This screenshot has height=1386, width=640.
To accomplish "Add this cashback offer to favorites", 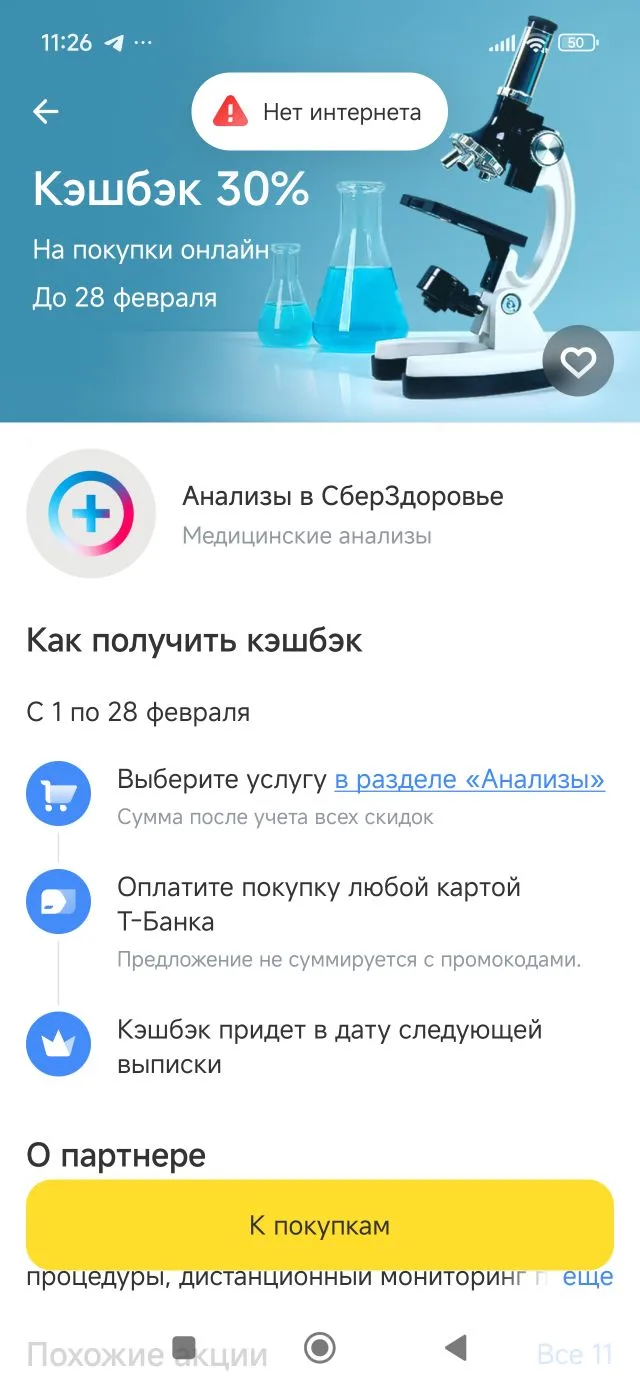I will click(x=578, y=362).
